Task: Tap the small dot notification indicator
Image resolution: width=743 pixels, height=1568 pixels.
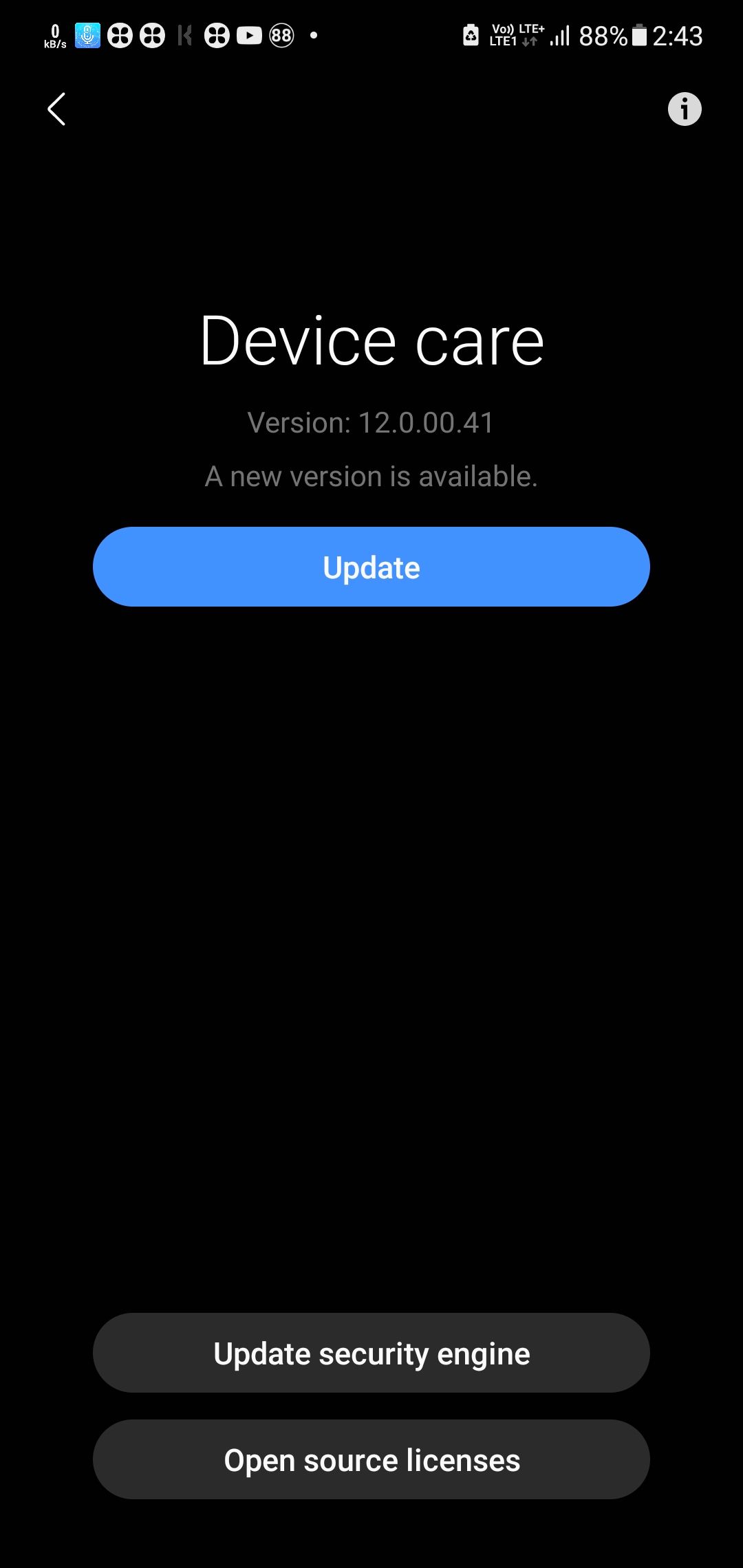Action: (312, 34)
